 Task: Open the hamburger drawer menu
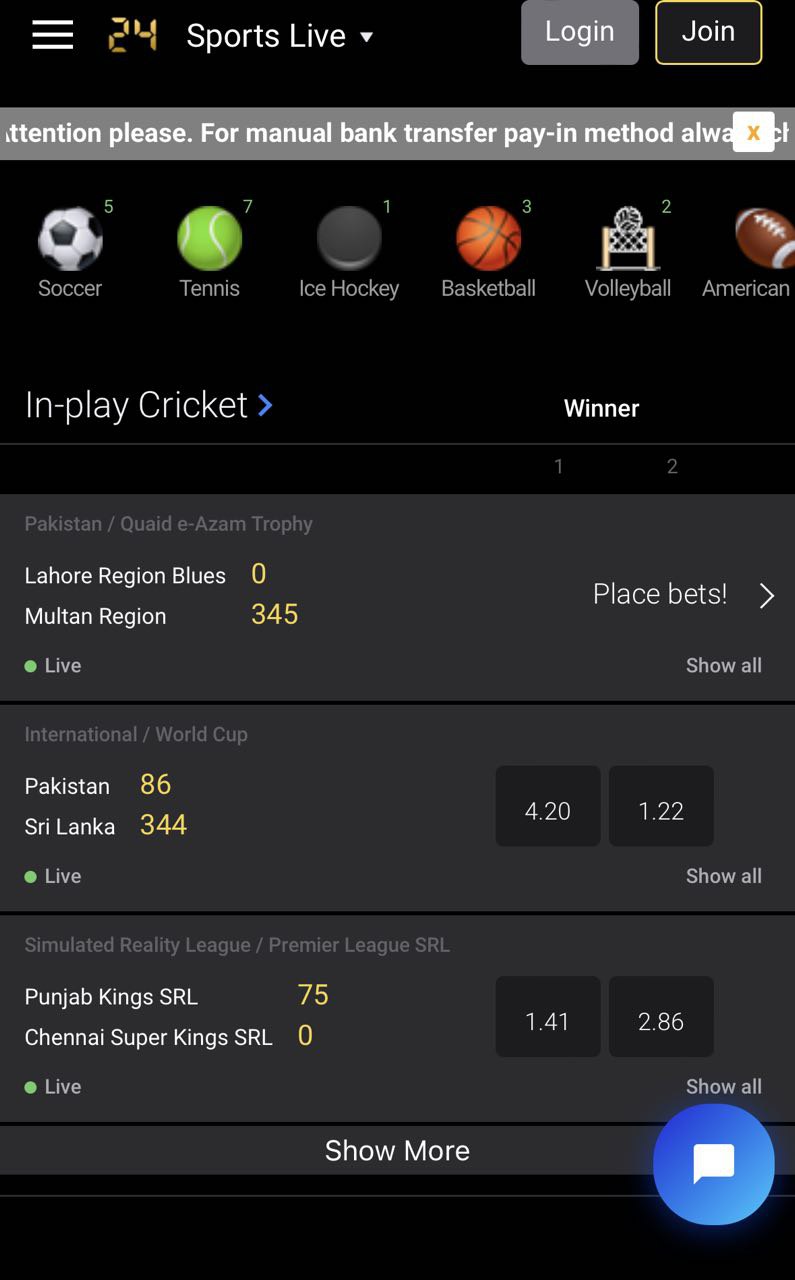tap(52, 35)
